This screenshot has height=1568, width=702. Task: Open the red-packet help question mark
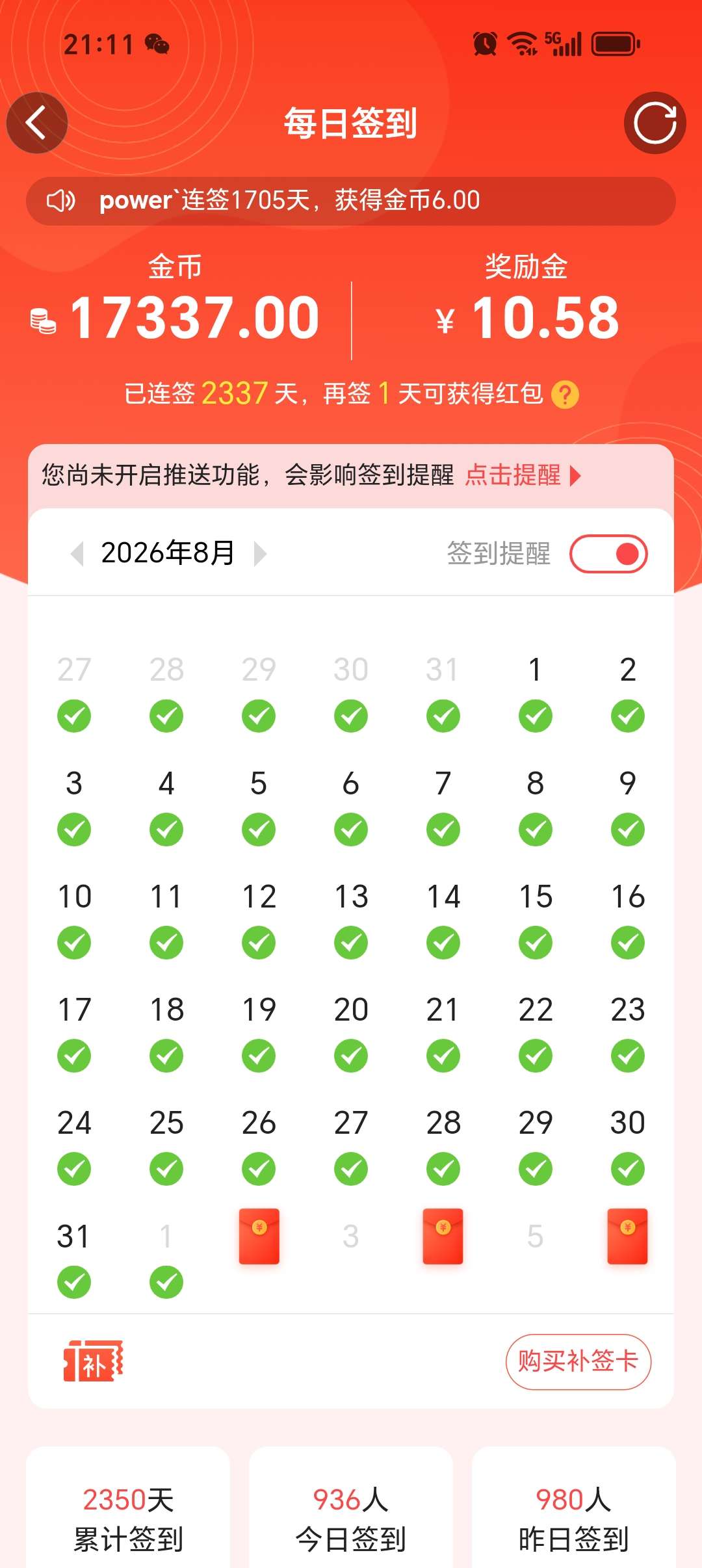pyautogui.click(x=565, y=395)
